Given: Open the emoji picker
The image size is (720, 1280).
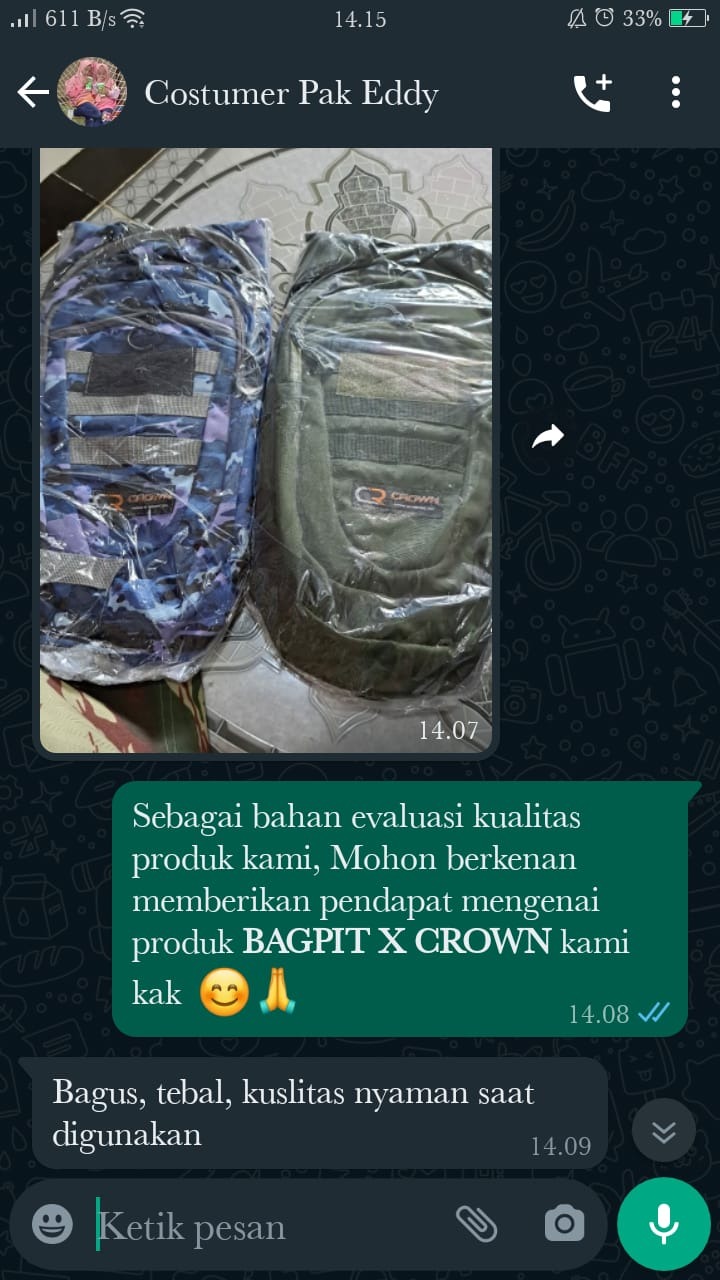Looking at the screenshot, I should [52, 1224].
